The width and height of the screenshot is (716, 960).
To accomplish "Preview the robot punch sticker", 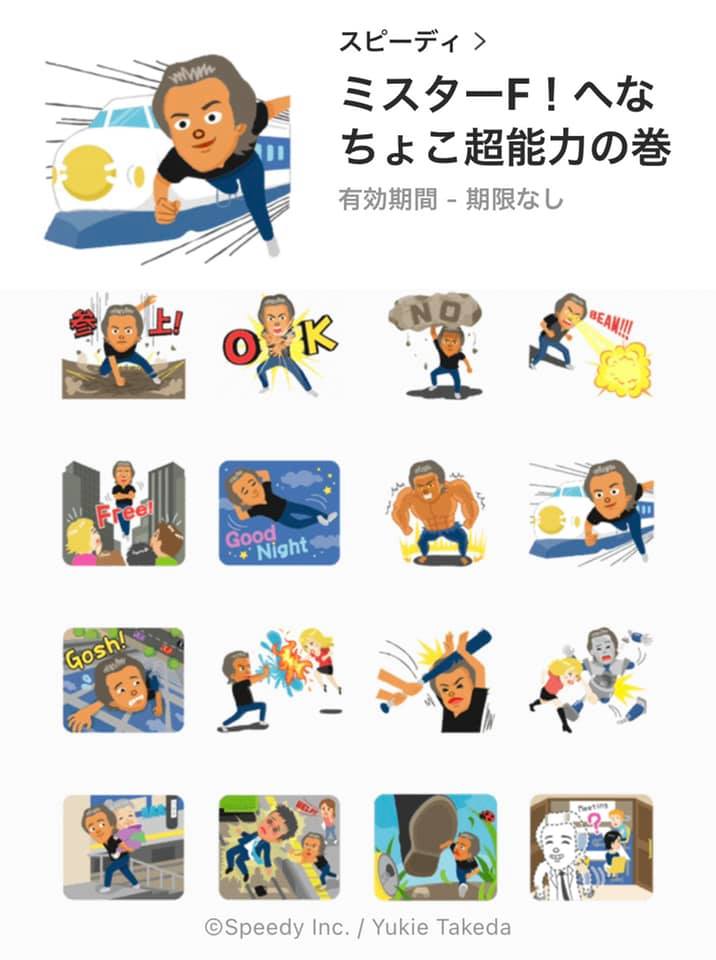I will [590, 680].
